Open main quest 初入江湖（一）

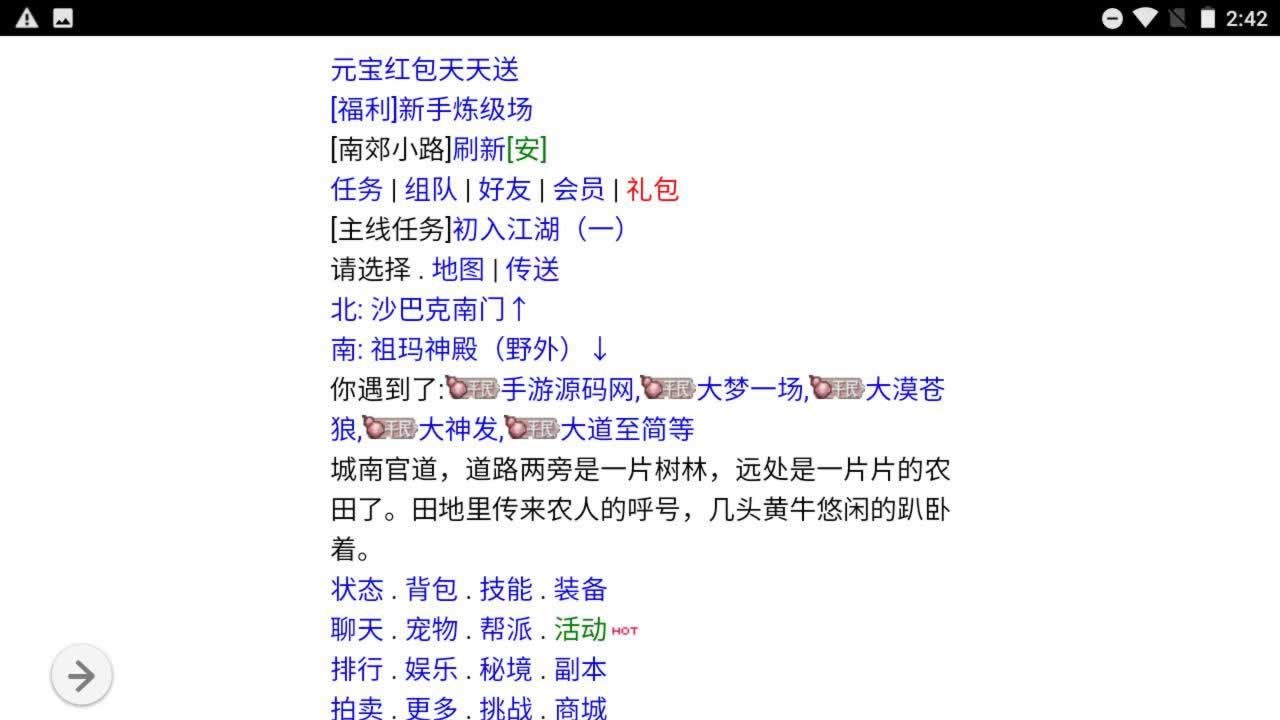coord(541,230)
